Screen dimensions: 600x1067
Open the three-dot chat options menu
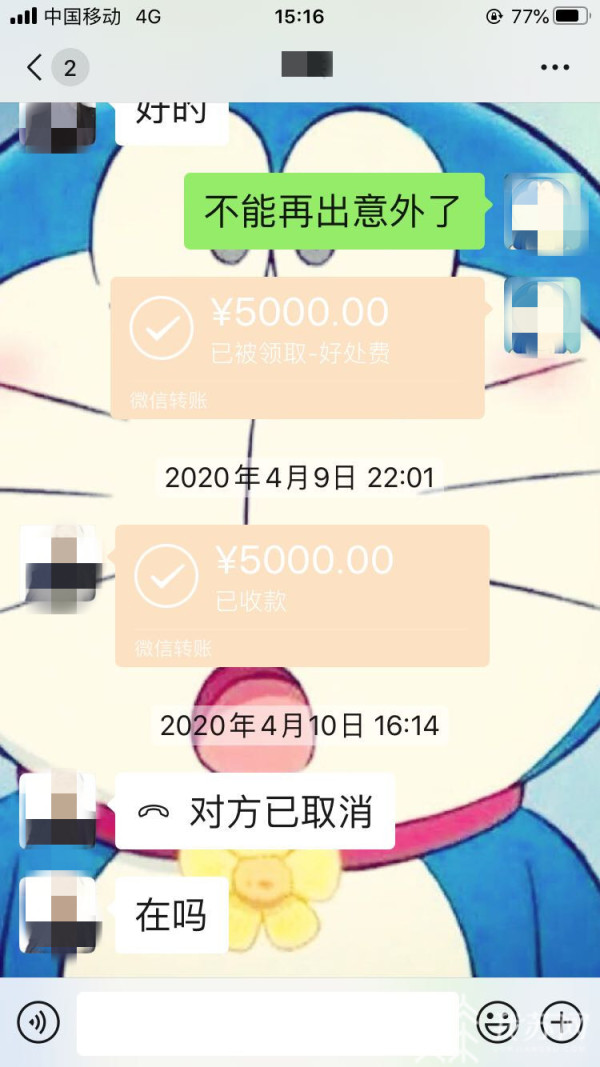pos(554,68)
